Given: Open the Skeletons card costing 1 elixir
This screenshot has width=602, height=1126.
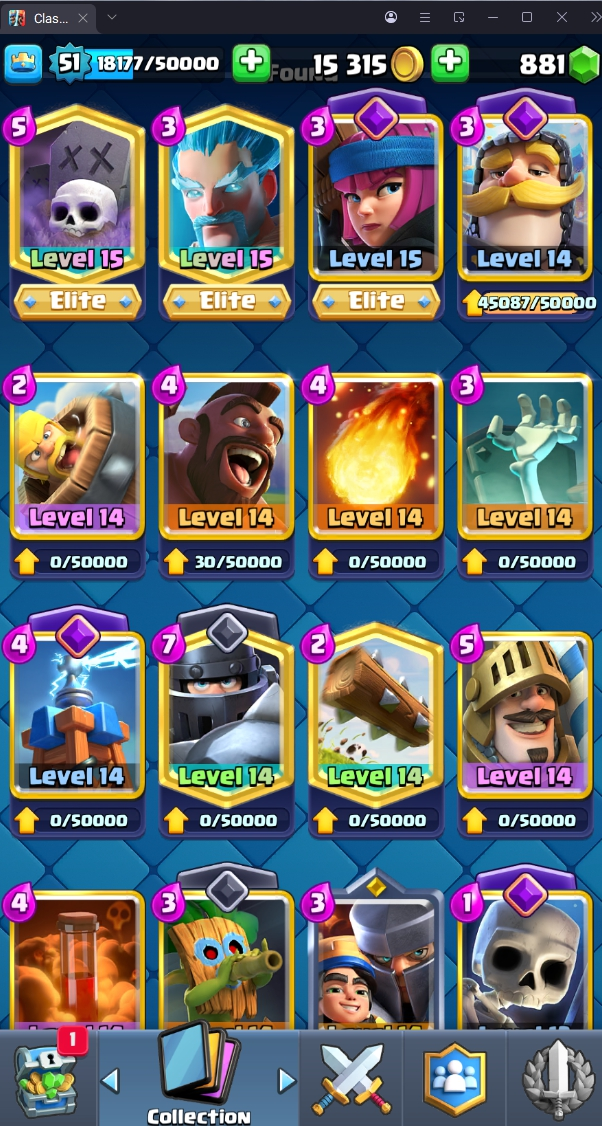Looking at the screenshot, I should coord(525,960).
